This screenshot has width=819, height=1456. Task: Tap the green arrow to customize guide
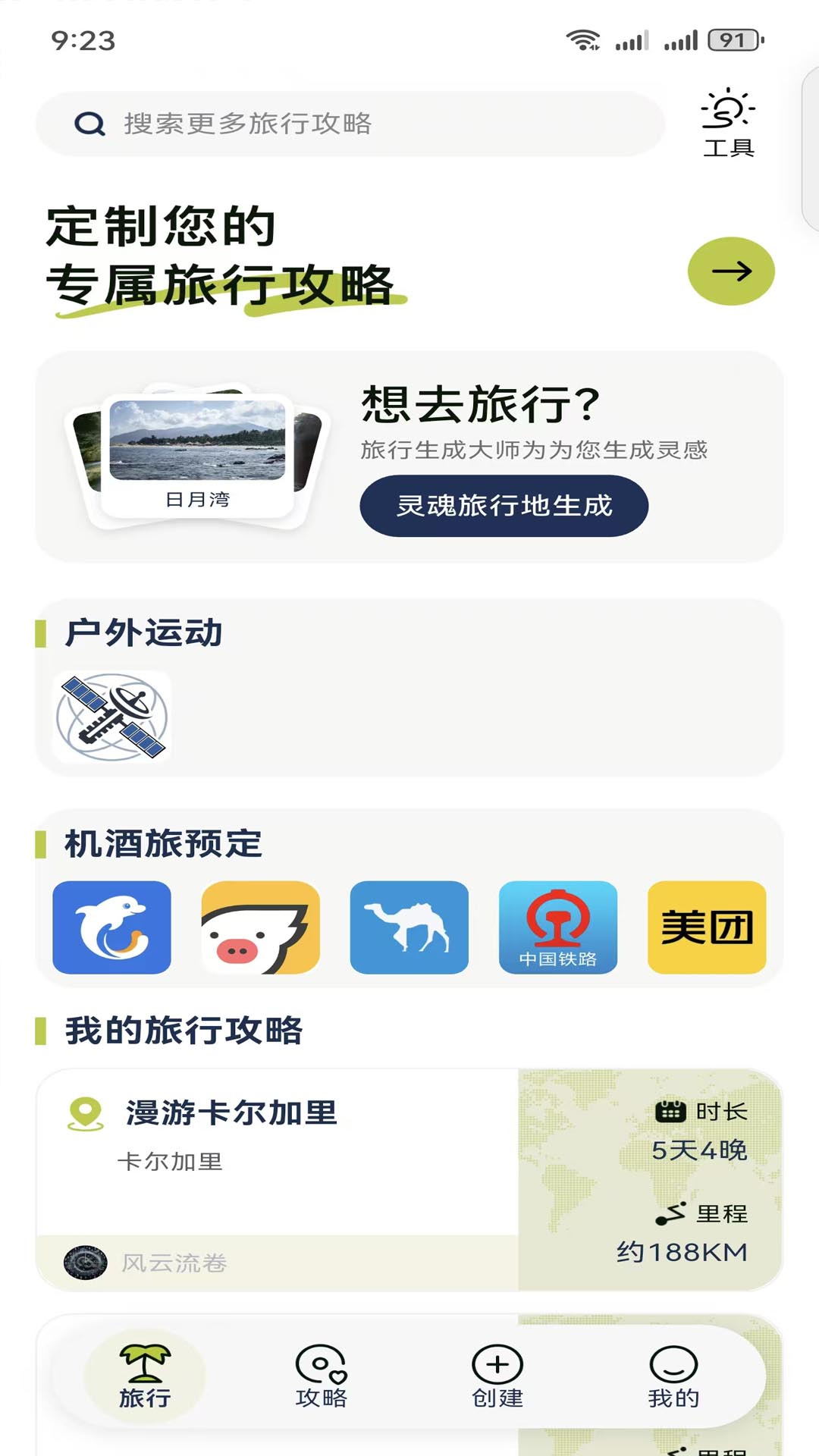[x=730, y=271]
